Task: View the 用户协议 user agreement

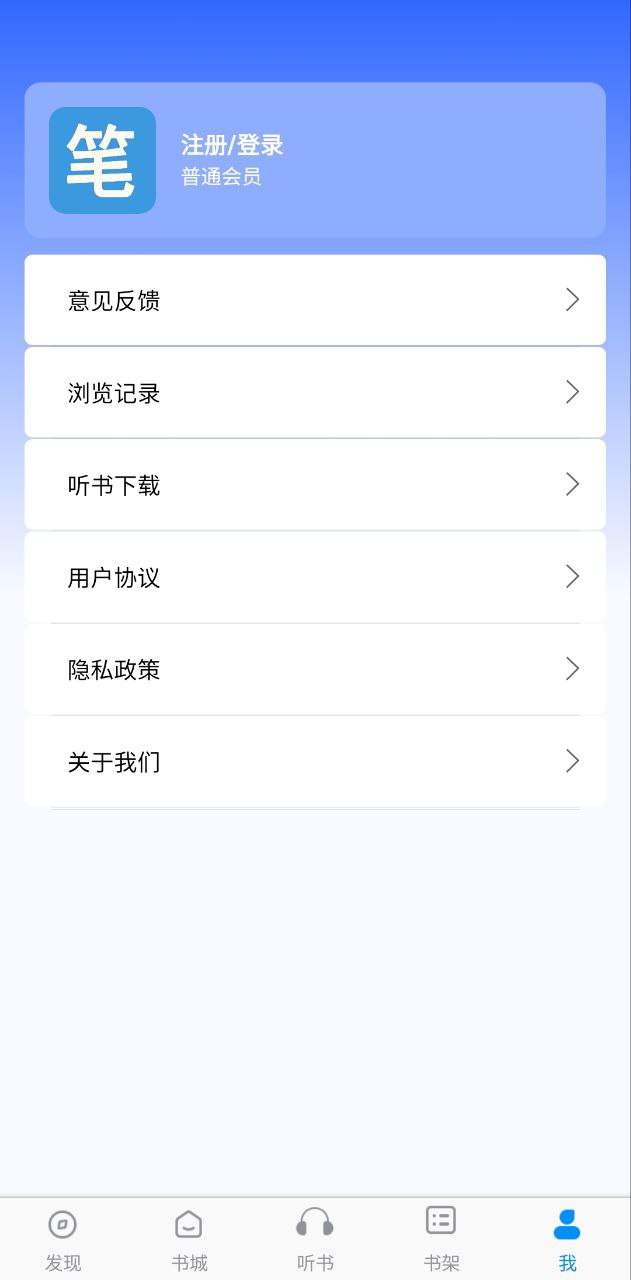Action: tap(315, 577)
